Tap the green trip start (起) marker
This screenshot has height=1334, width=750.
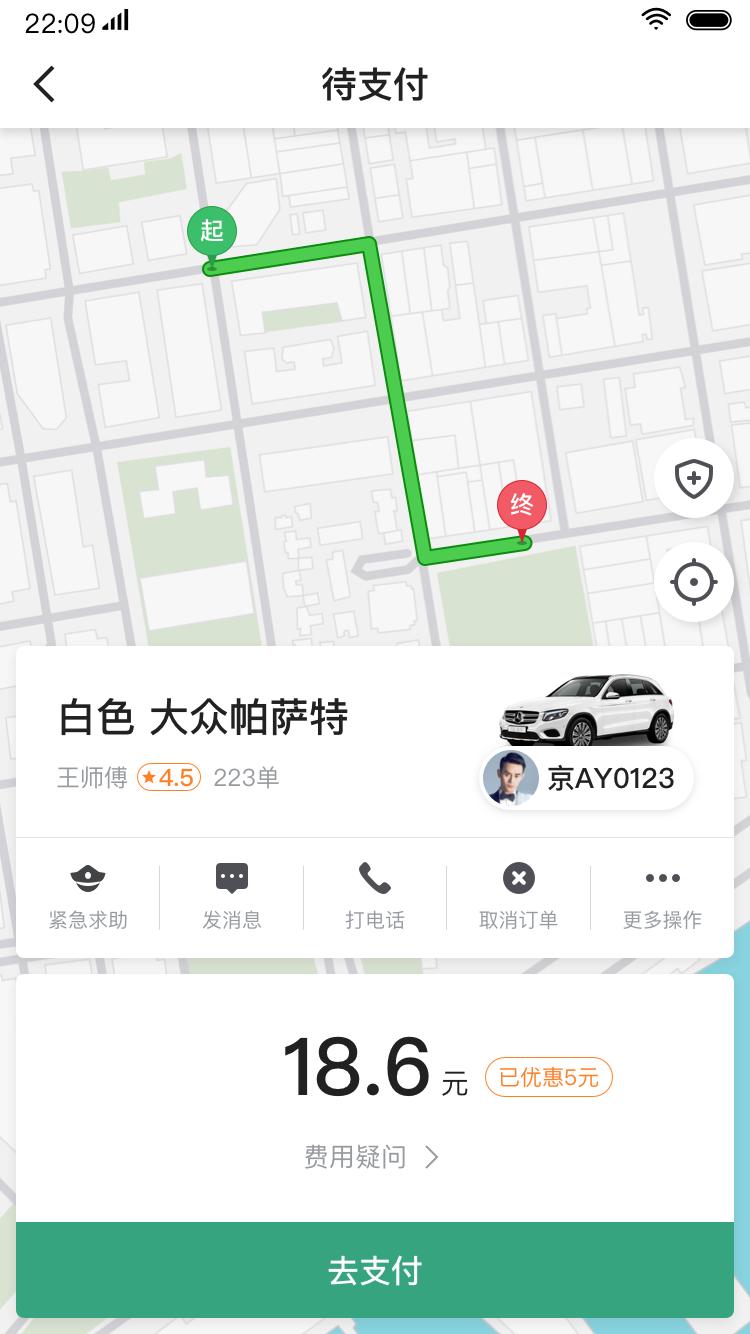pos(211,231)
